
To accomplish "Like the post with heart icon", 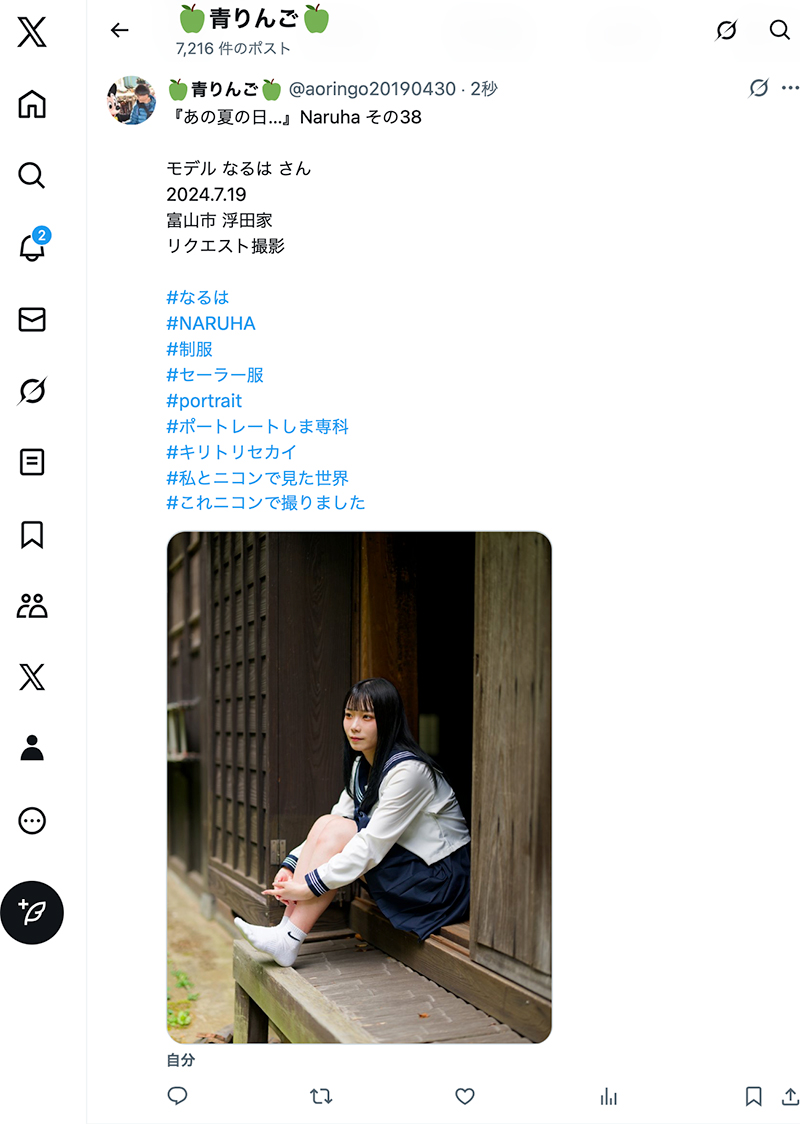I will (465, 1096).
